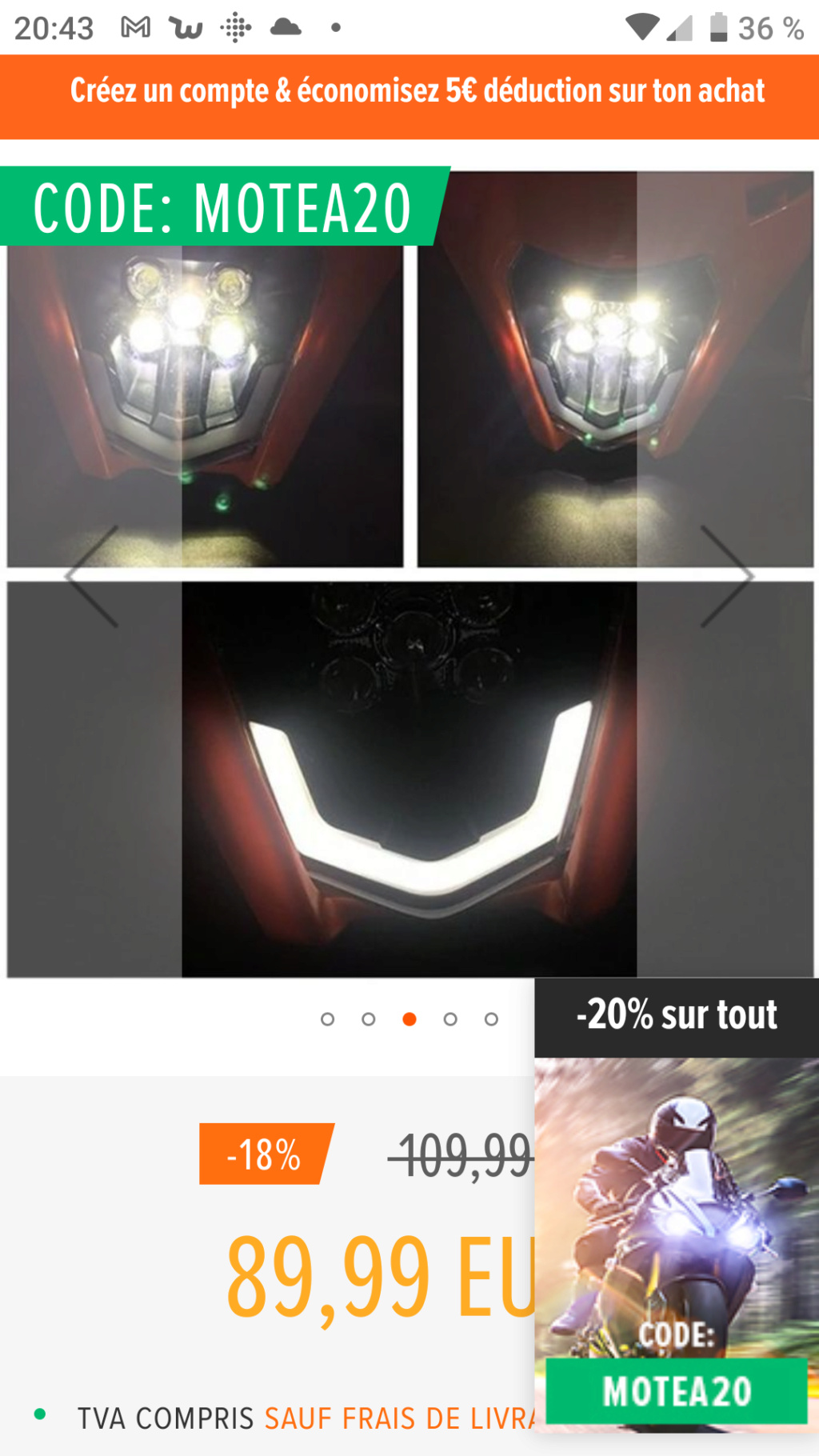Jump to the first carousel dot
Image resolution: width=819 pixels, height=1456 pixels.
[x=327, y=1019]
